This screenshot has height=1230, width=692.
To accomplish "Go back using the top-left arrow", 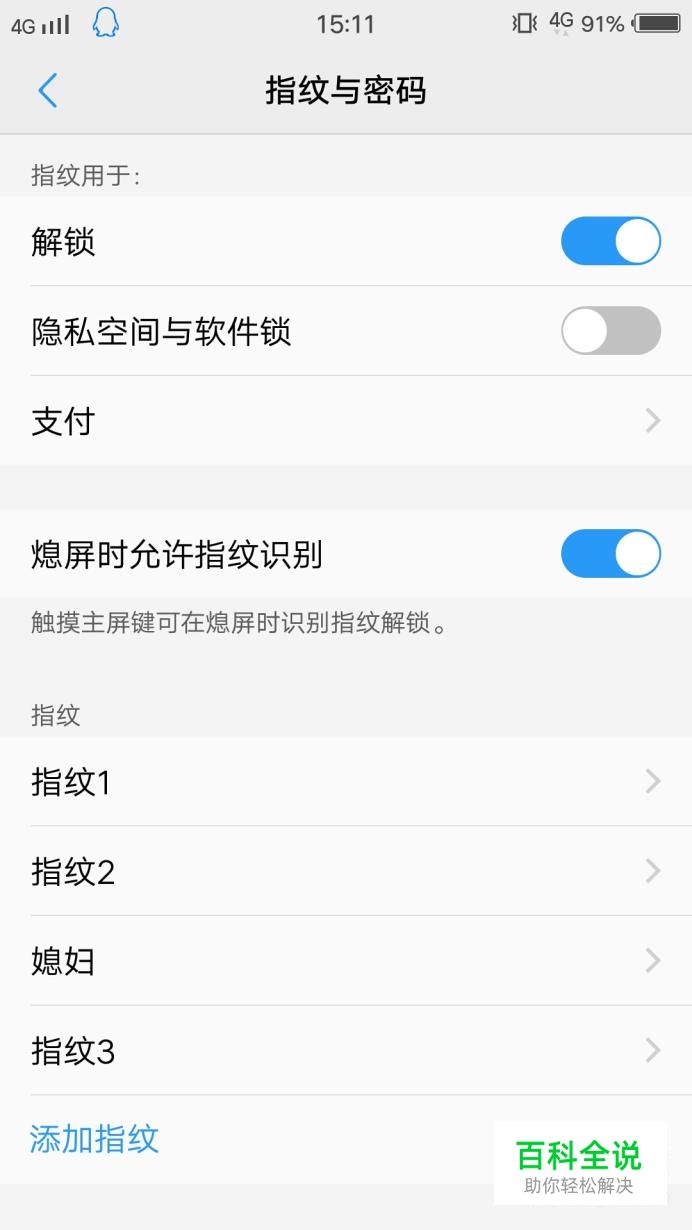I will coord(47,91).
